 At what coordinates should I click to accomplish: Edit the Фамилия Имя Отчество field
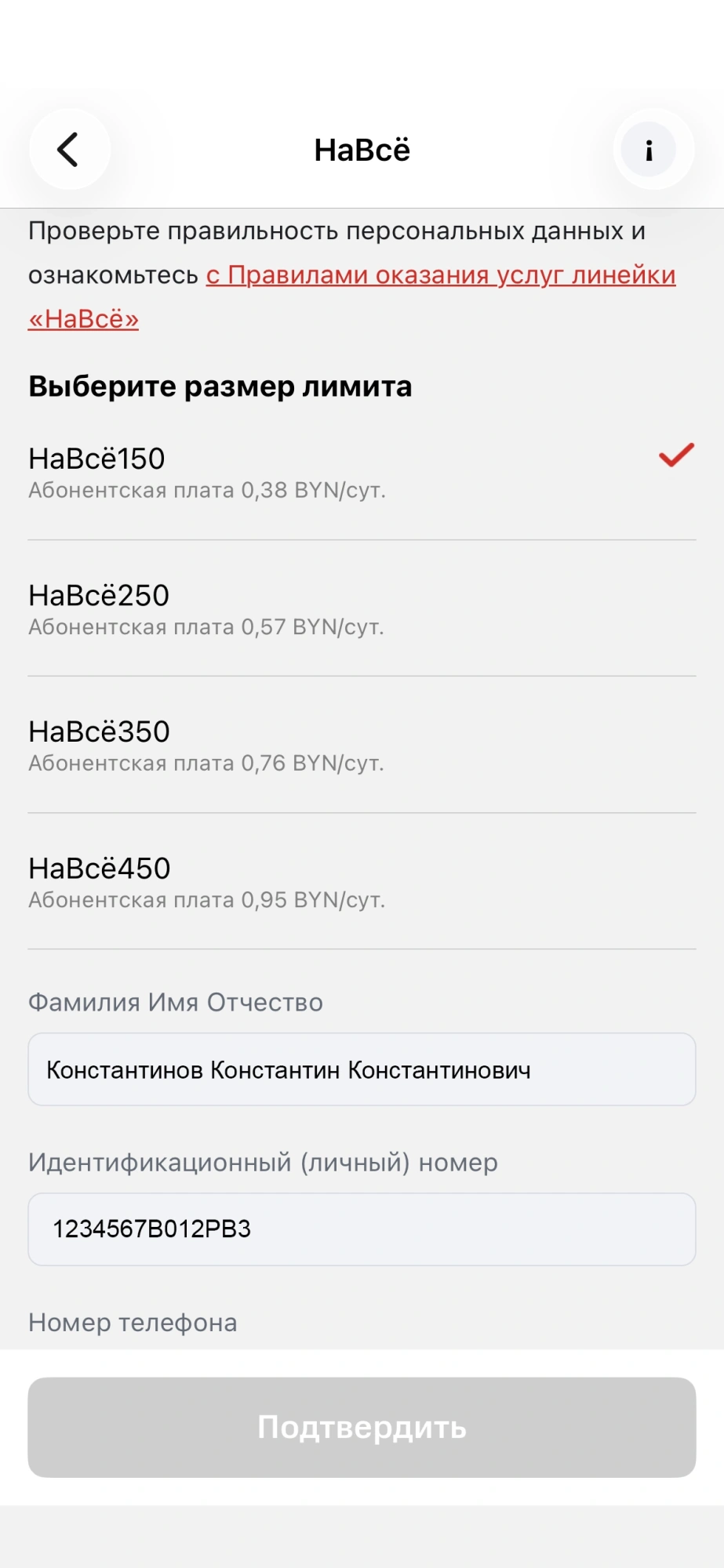[361, 1069]
